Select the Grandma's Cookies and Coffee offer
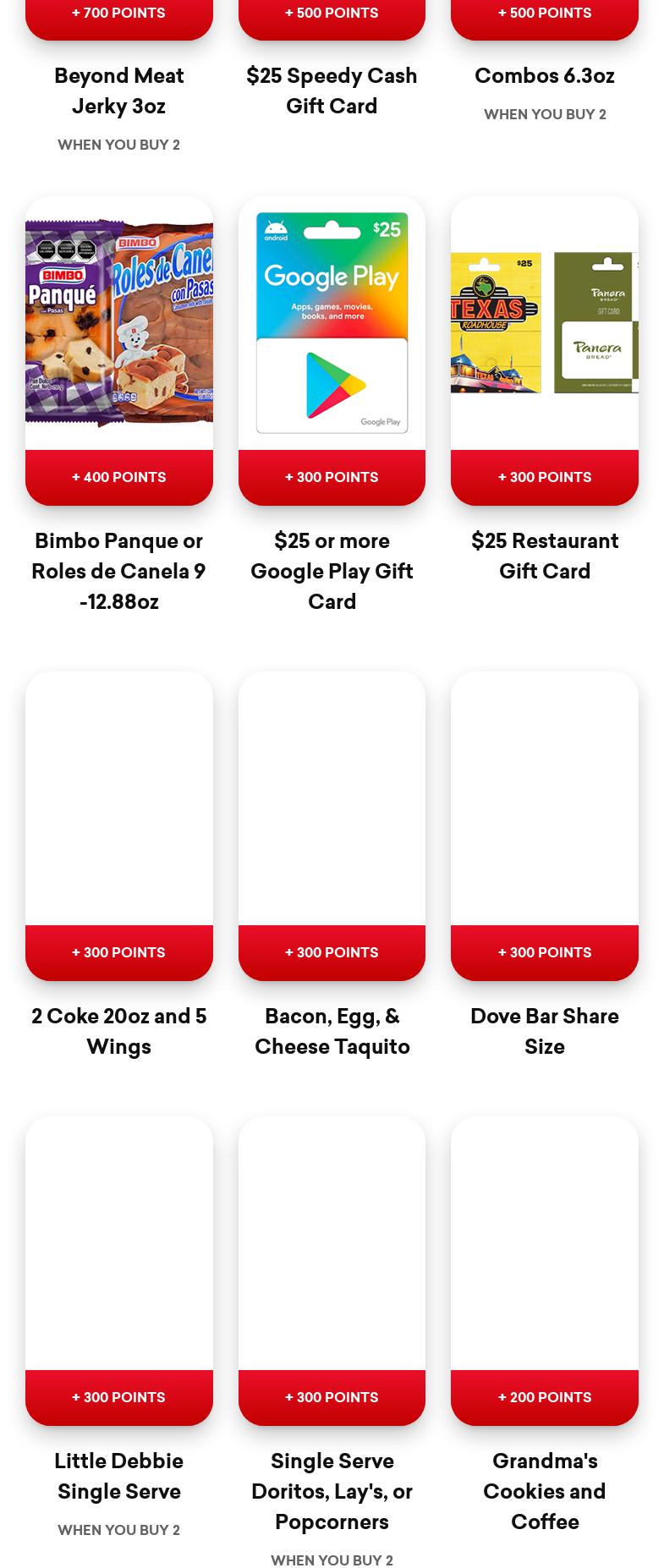This screenshot has height=1568, width=664. pos(545,1270)
